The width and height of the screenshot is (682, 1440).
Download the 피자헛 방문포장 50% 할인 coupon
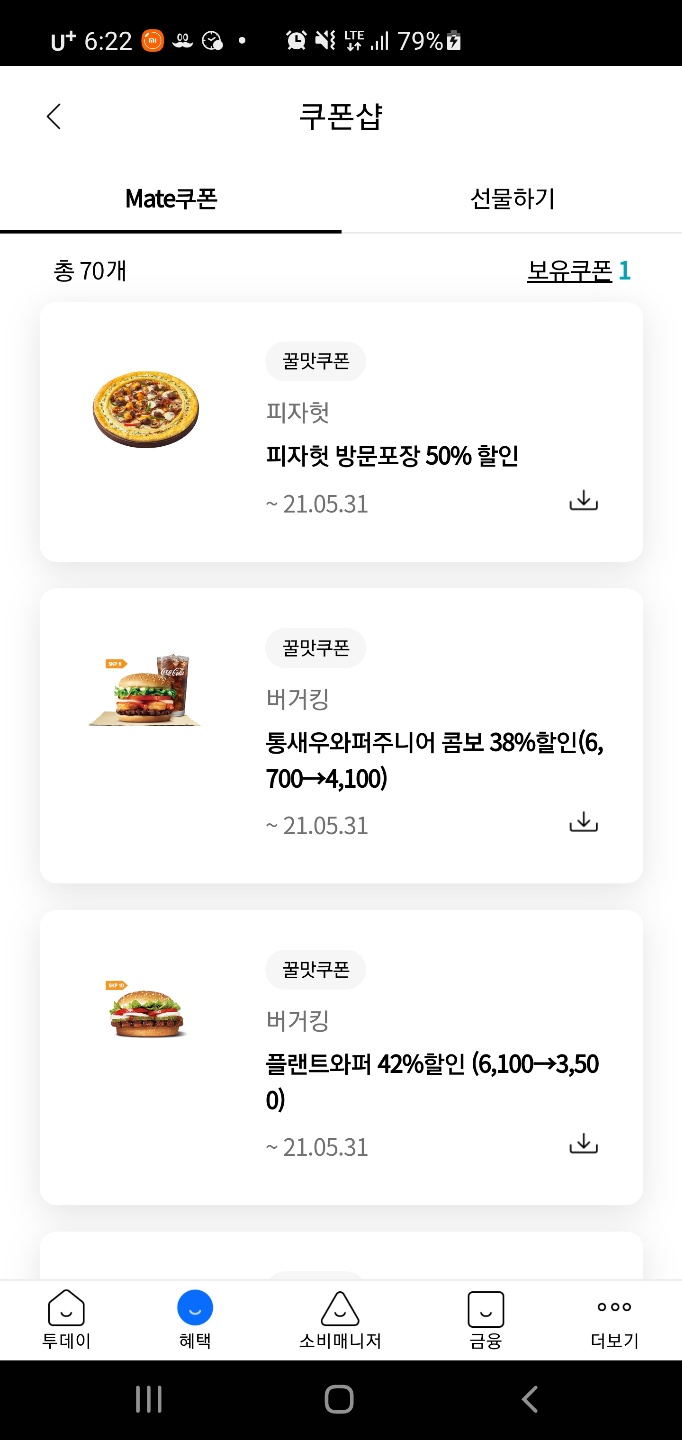(583, 501)
